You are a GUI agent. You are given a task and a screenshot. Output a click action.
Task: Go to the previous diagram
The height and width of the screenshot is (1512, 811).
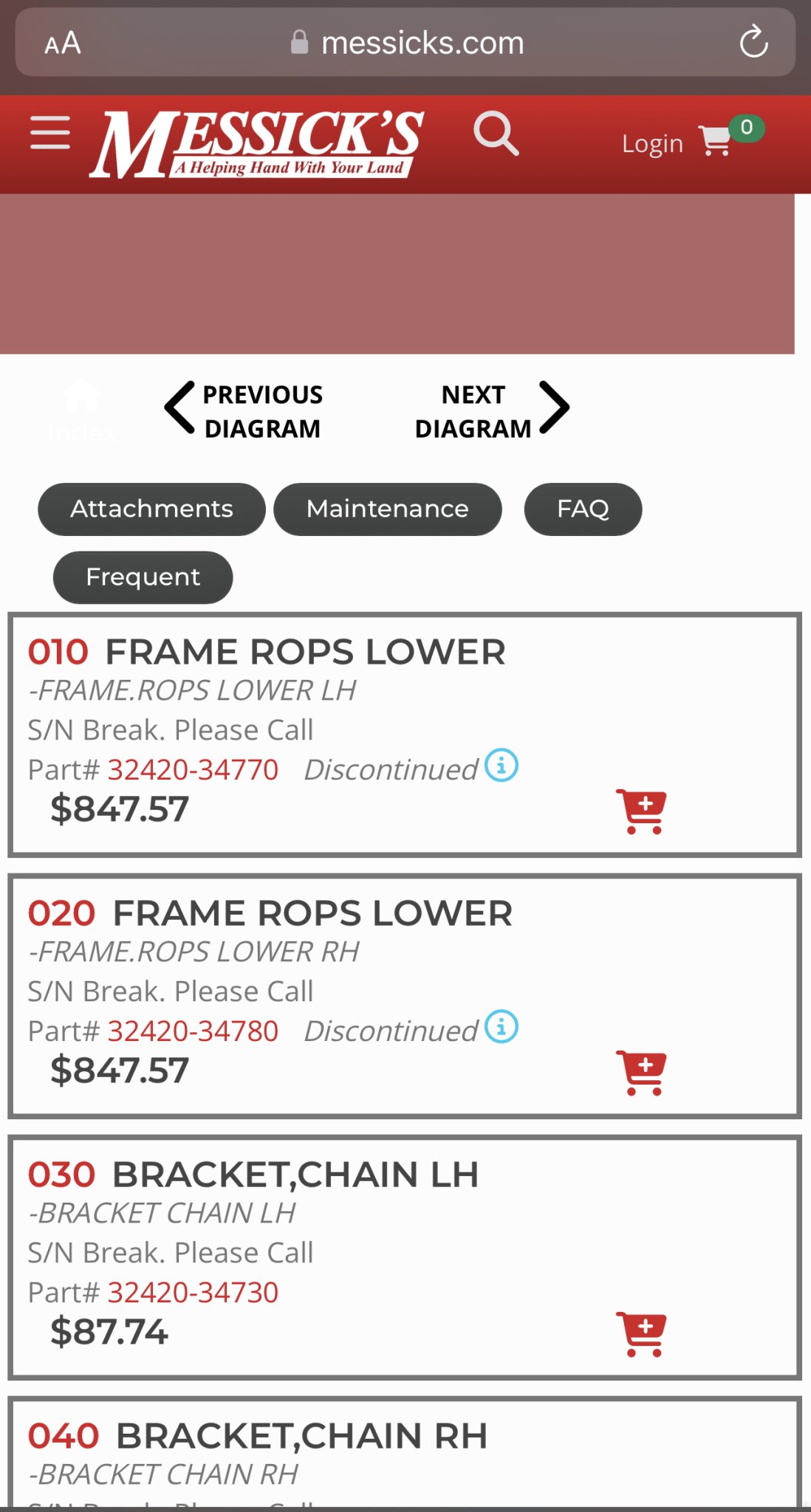click(244, 410)
